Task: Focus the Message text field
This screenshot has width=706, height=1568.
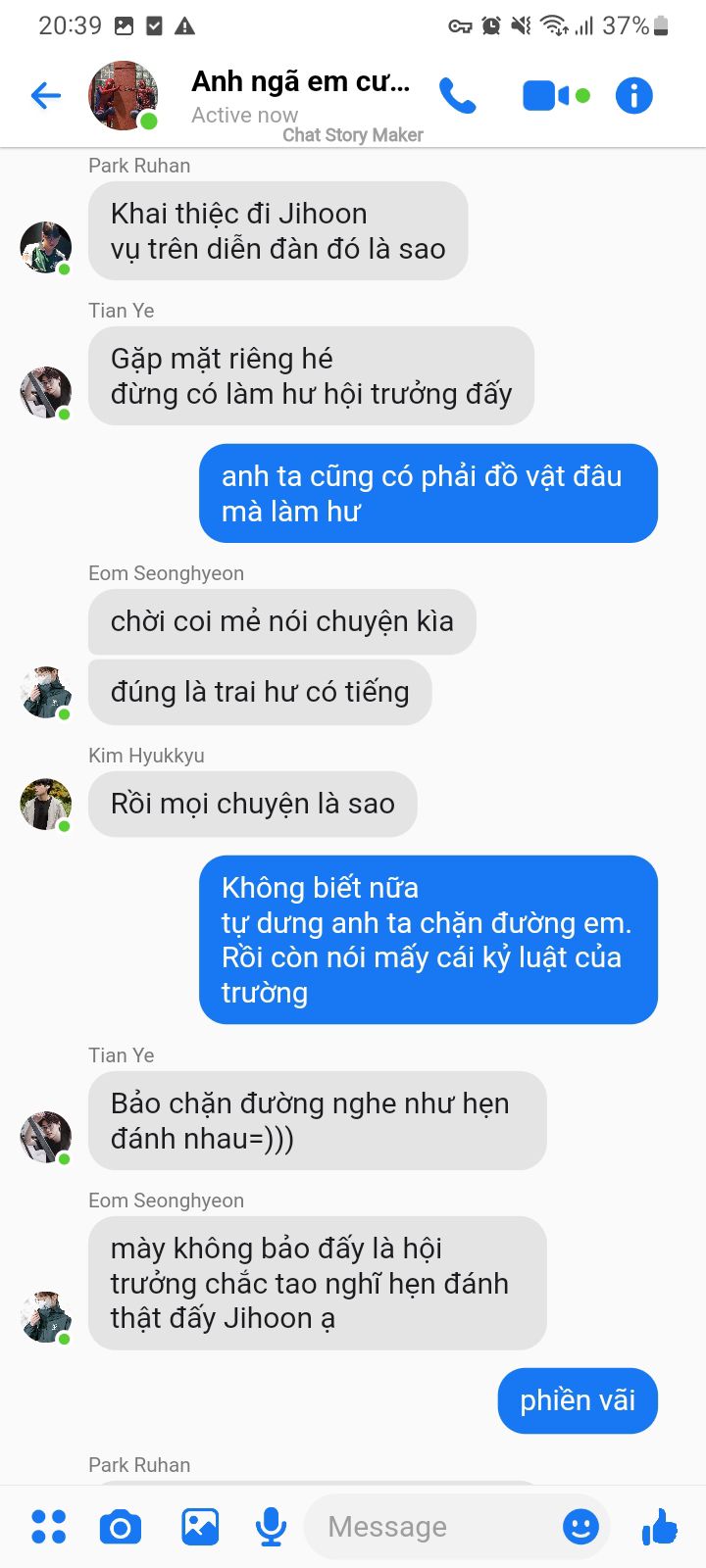Action: tap(431, 1526)
